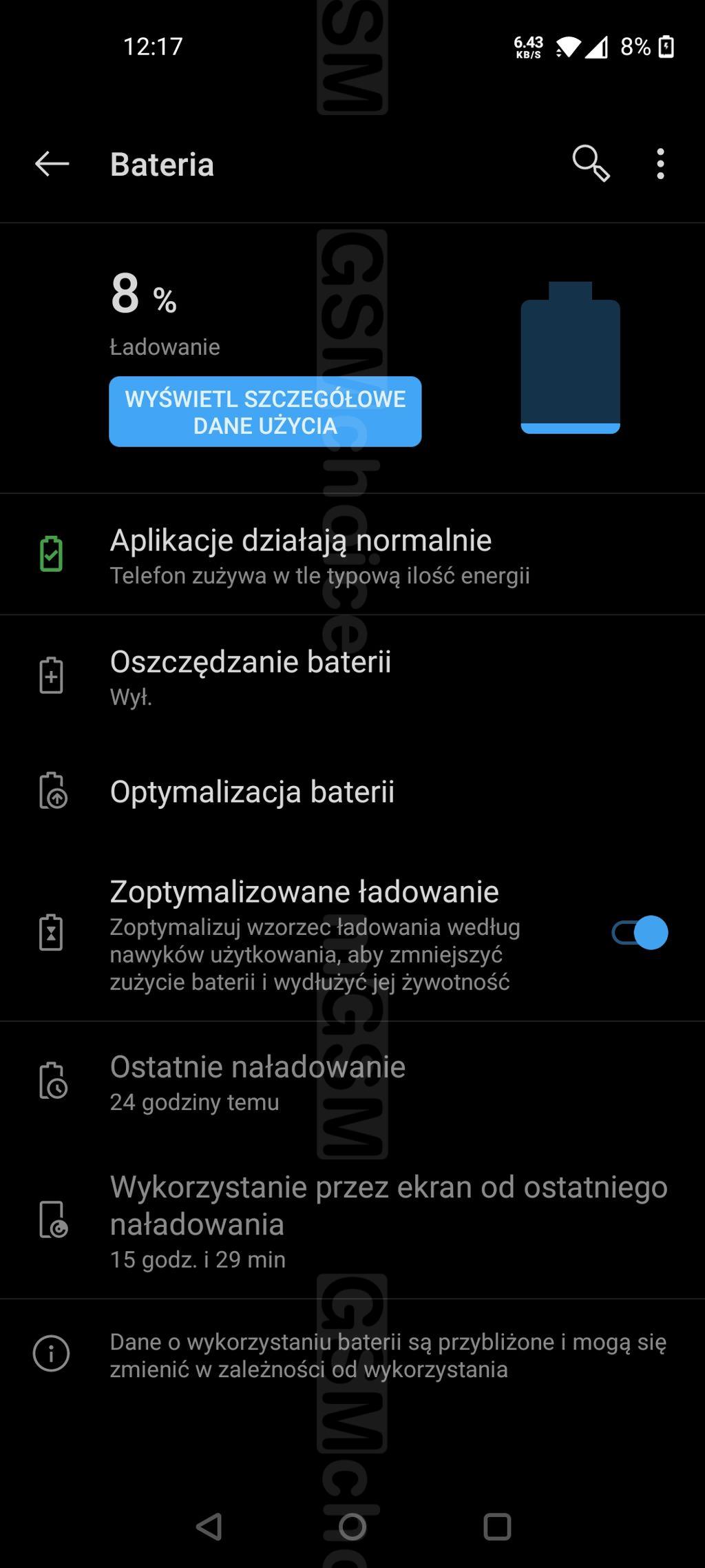Go back from the Bateria screen
Screen dimensions: 705x1568
[52, 164]
